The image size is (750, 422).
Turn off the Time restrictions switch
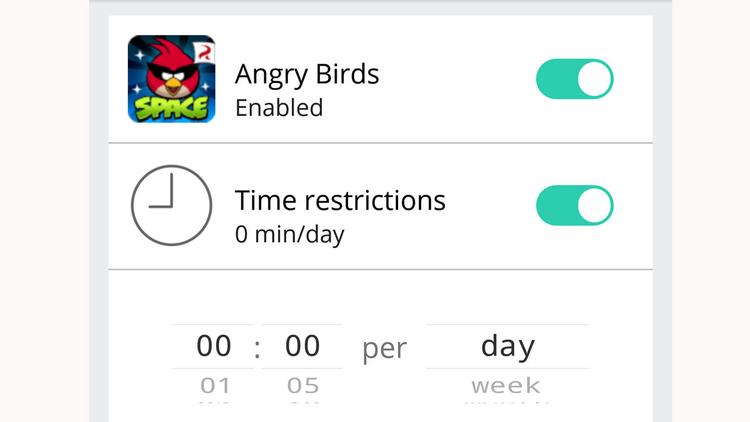[574, 205]
